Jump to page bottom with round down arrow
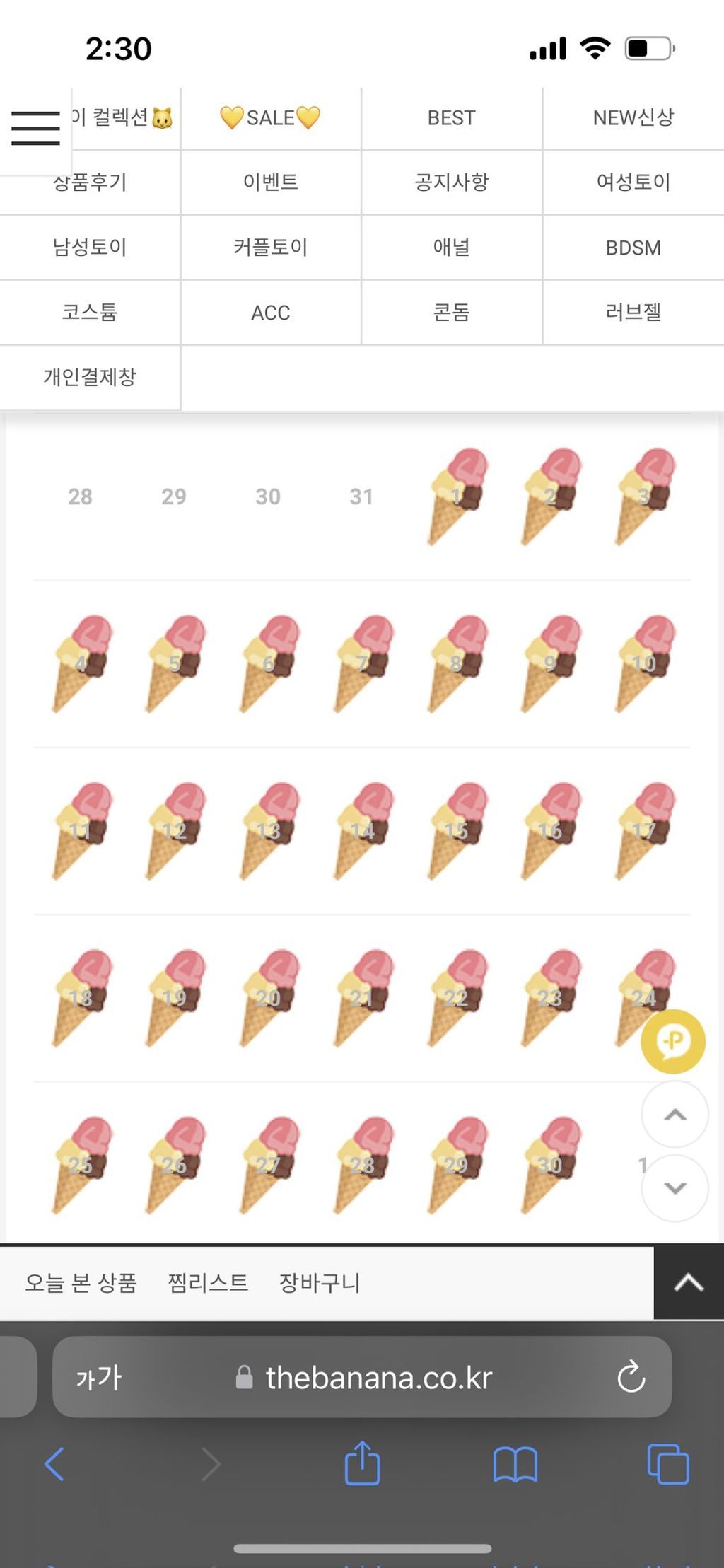Viewport: 724px width, 1568px height. [675, 1188]
